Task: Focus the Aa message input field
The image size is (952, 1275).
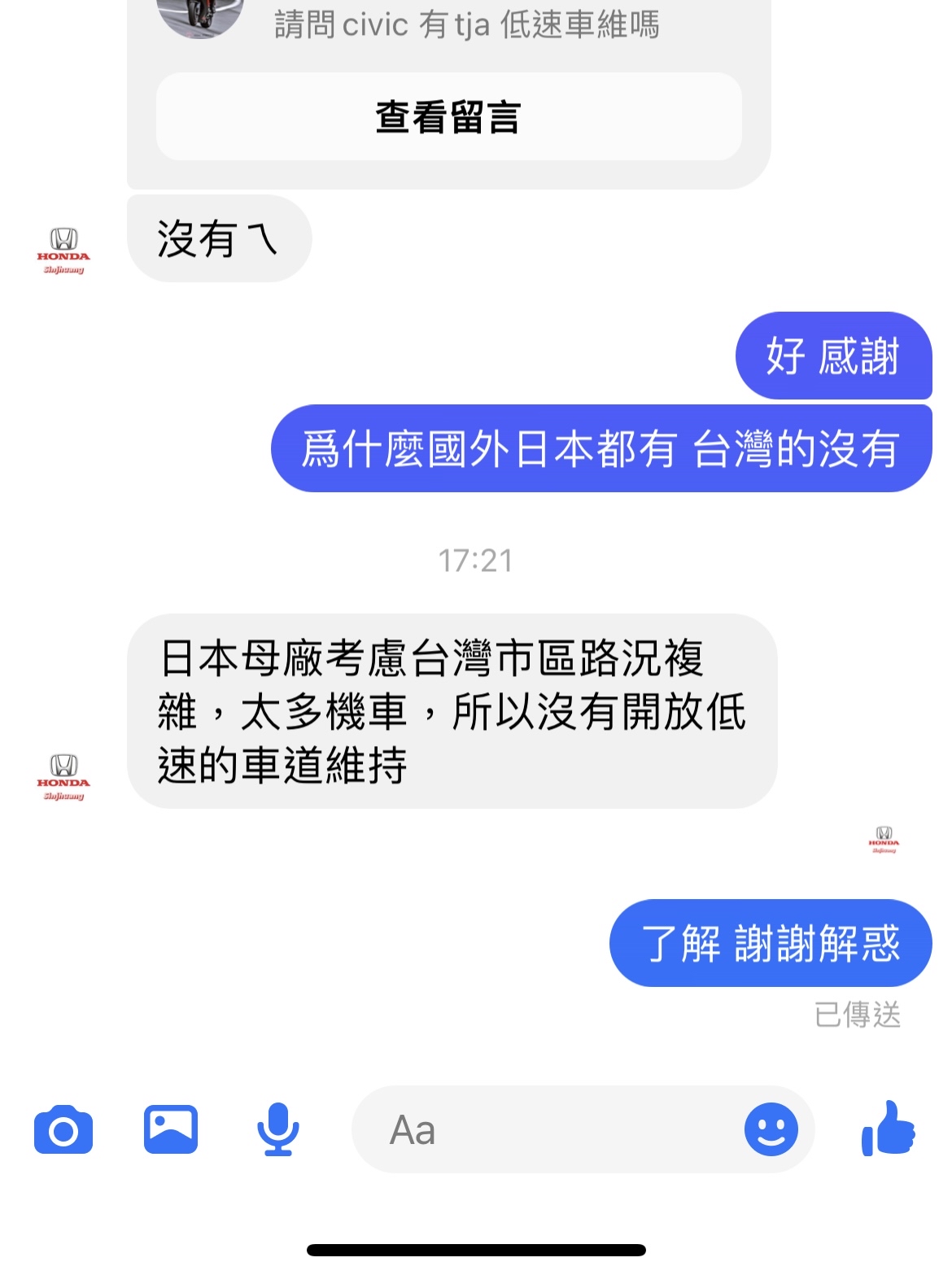Action: pyautogui.click(x=545, y=1129)
